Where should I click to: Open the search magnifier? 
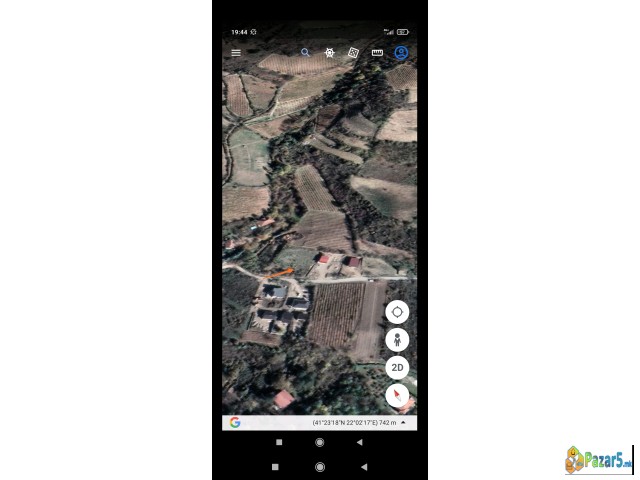(x=306, y=52)
